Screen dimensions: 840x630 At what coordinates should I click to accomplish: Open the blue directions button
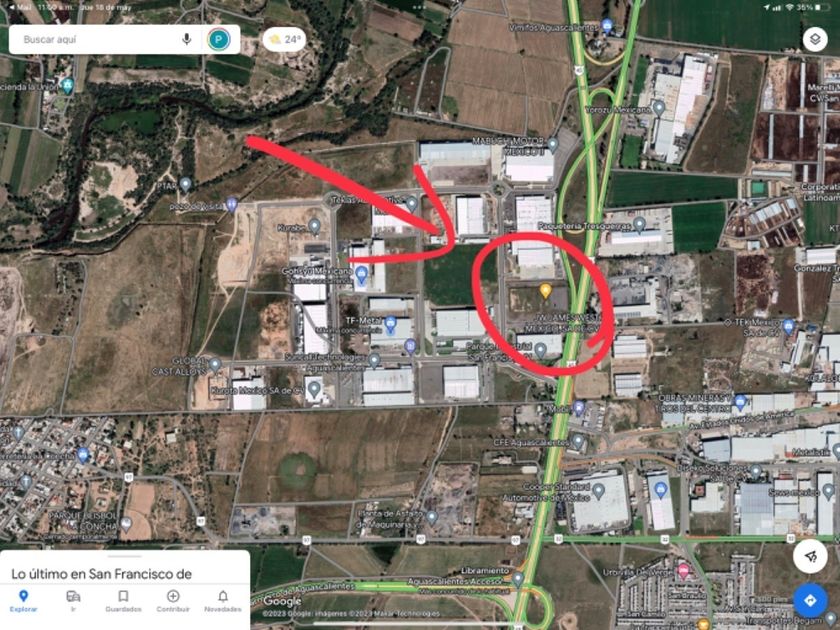coord(810,600)
